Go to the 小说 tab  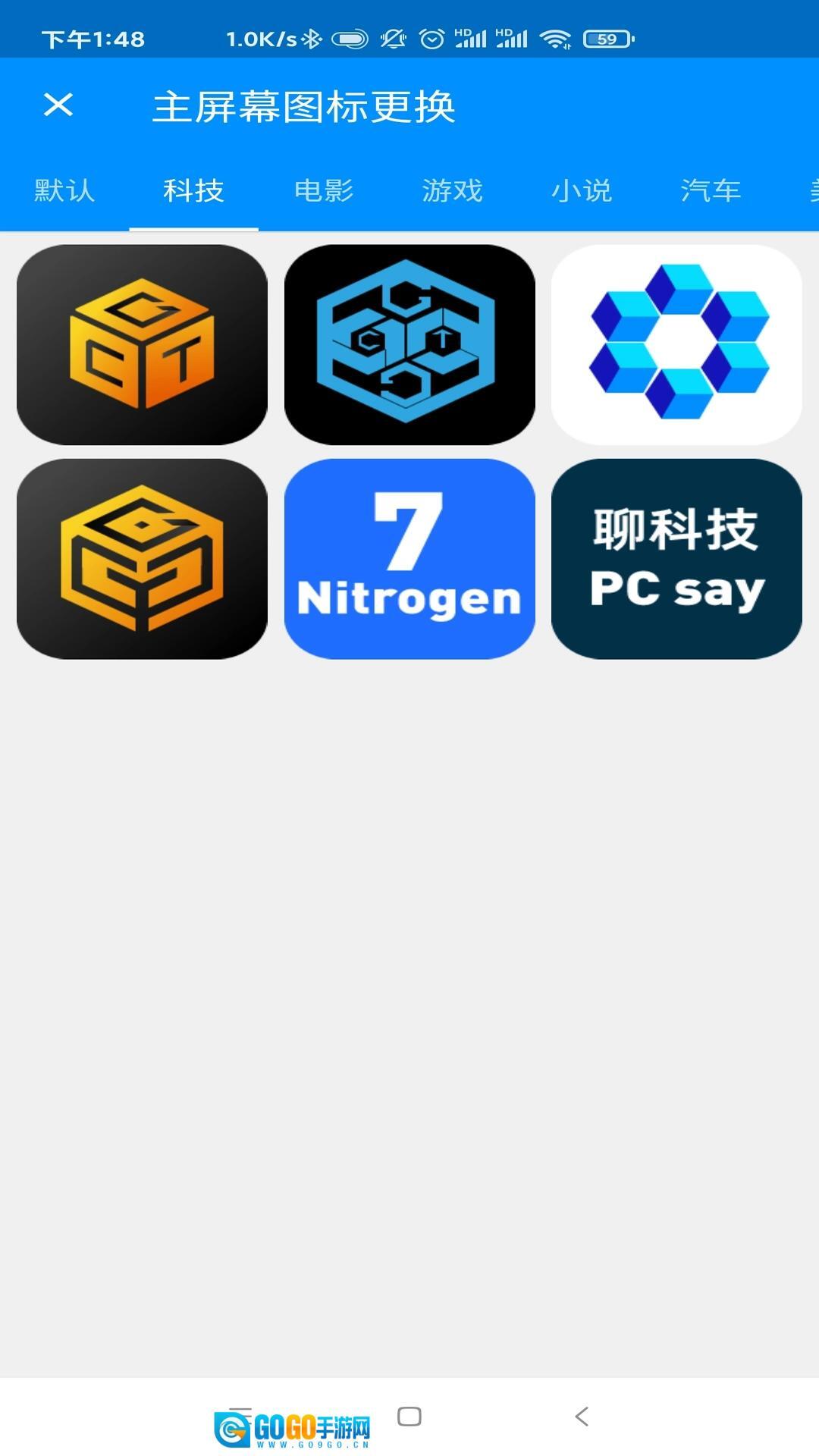tap(582, 190)
